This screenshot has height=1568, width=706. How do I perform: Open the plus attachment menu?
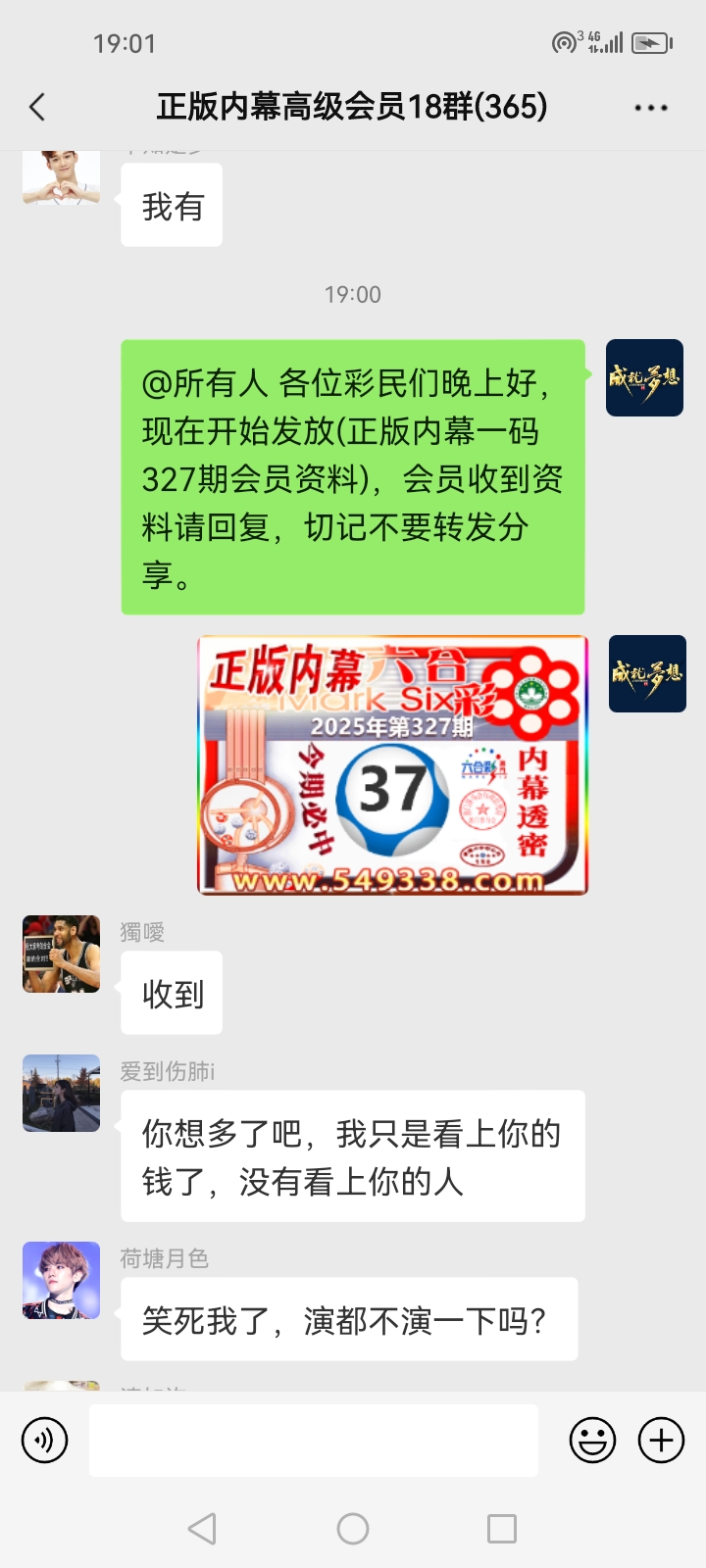(662, 1441)
